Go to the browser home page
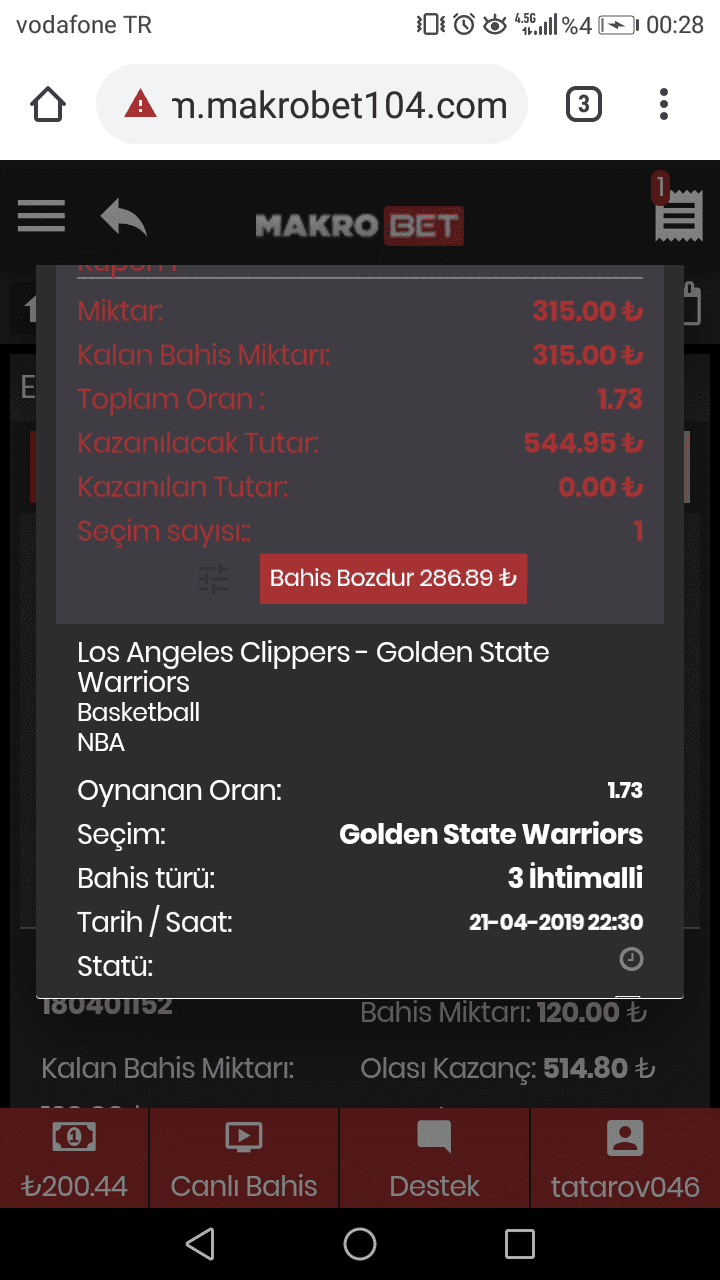This screenshot has height=1280, width=720. (x=48, y=104)
